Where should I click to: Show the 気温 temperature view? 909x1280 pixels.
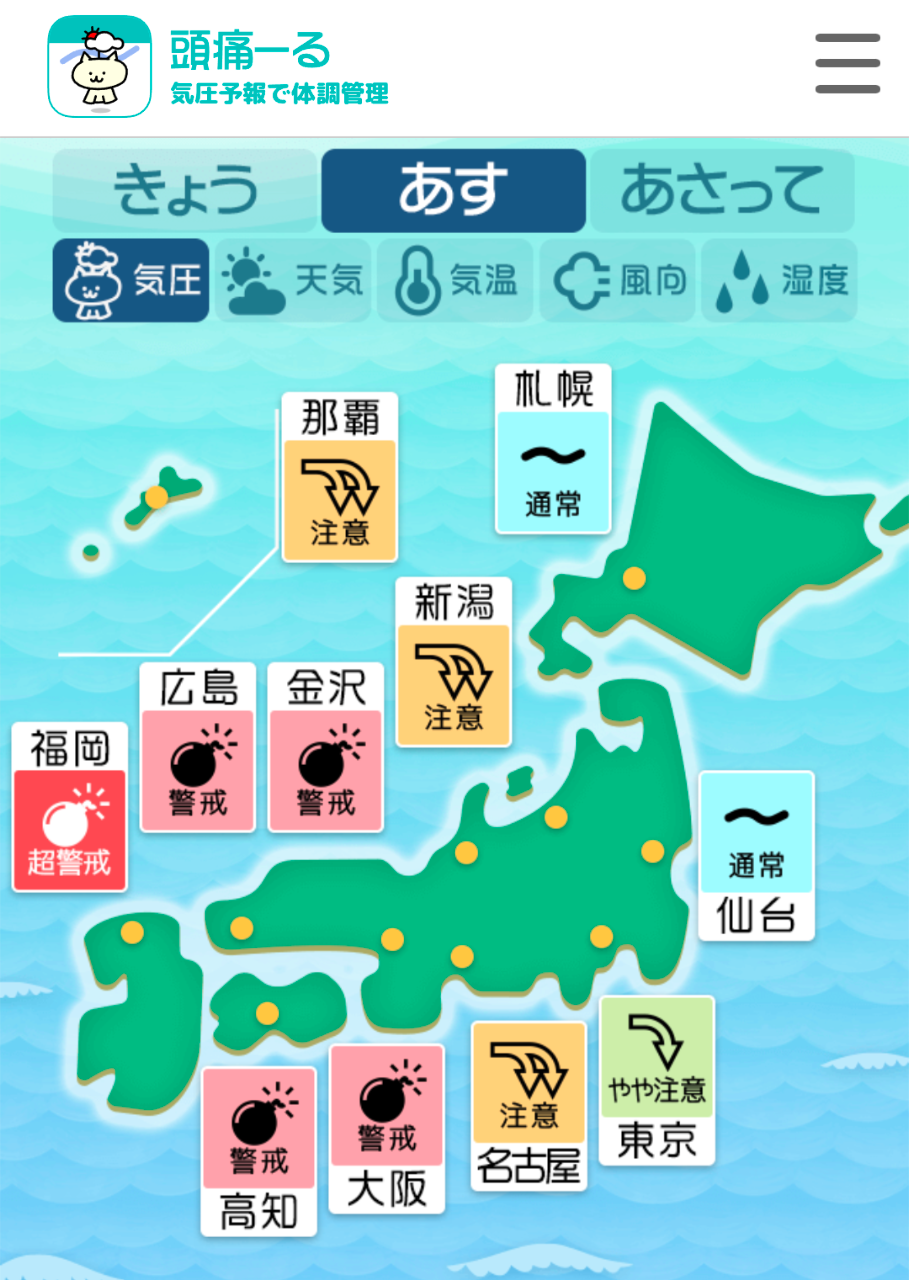[455, 281]
